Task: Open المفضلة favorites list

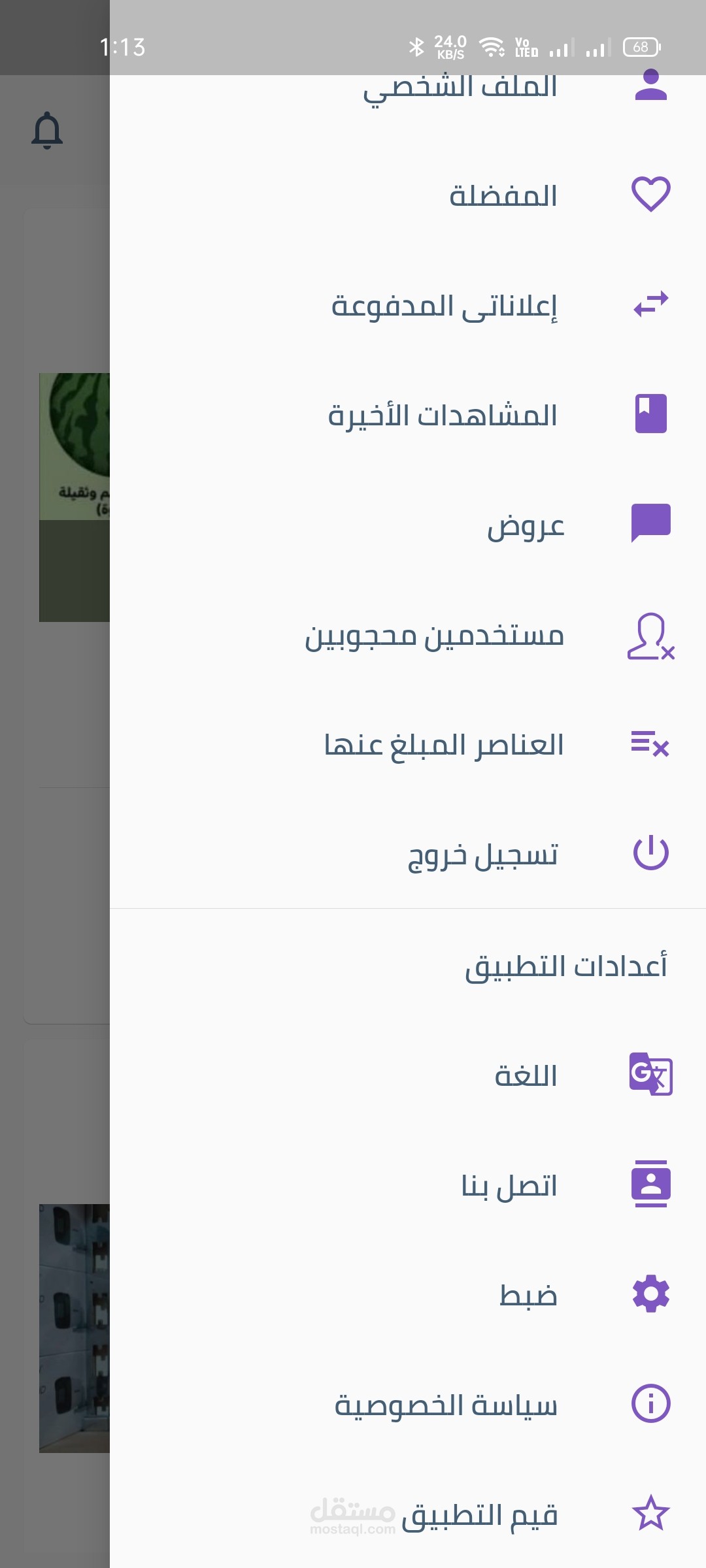Action: coord(503,195)
